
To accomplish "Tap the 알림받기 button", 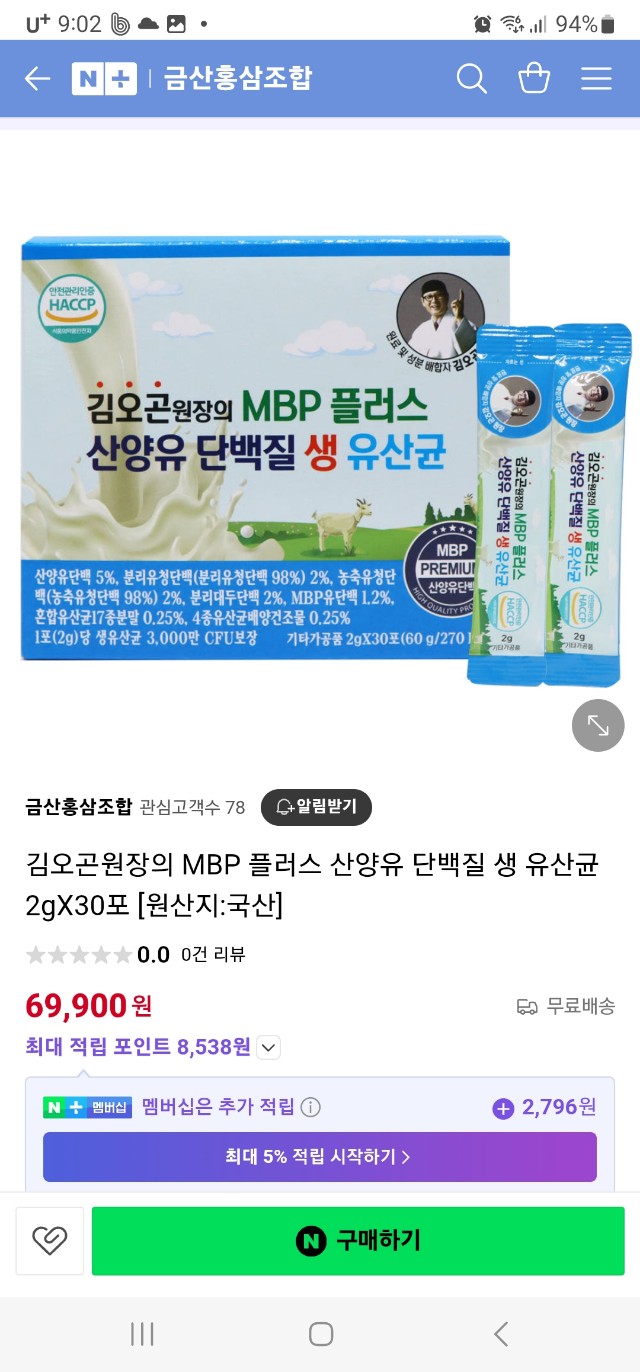I will coord(316,807).
